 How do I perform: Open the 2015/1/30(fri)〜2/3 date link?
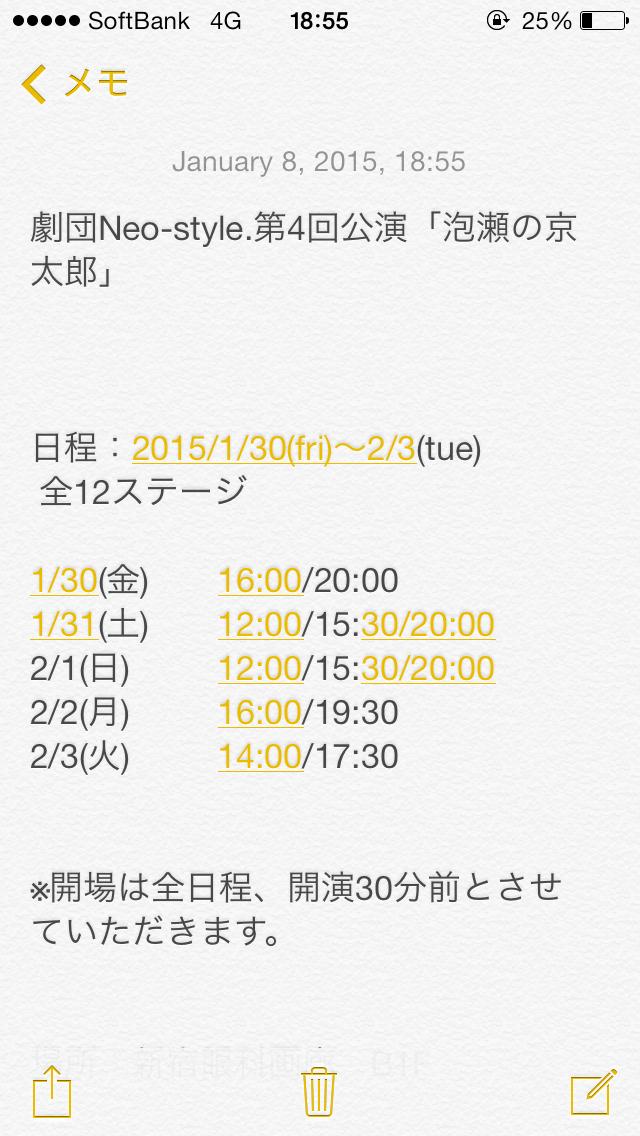coord(273,449)
